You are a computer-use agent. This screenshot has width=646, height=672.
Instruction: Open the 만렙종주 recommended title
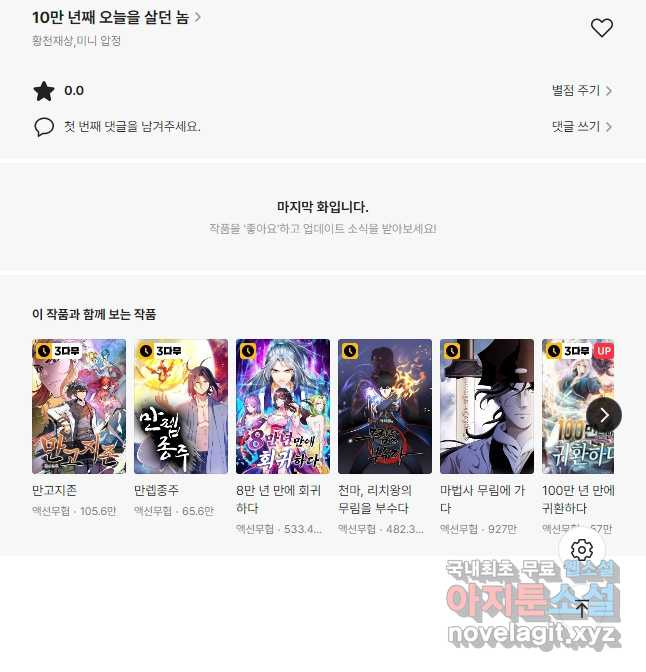coord(181,406)
